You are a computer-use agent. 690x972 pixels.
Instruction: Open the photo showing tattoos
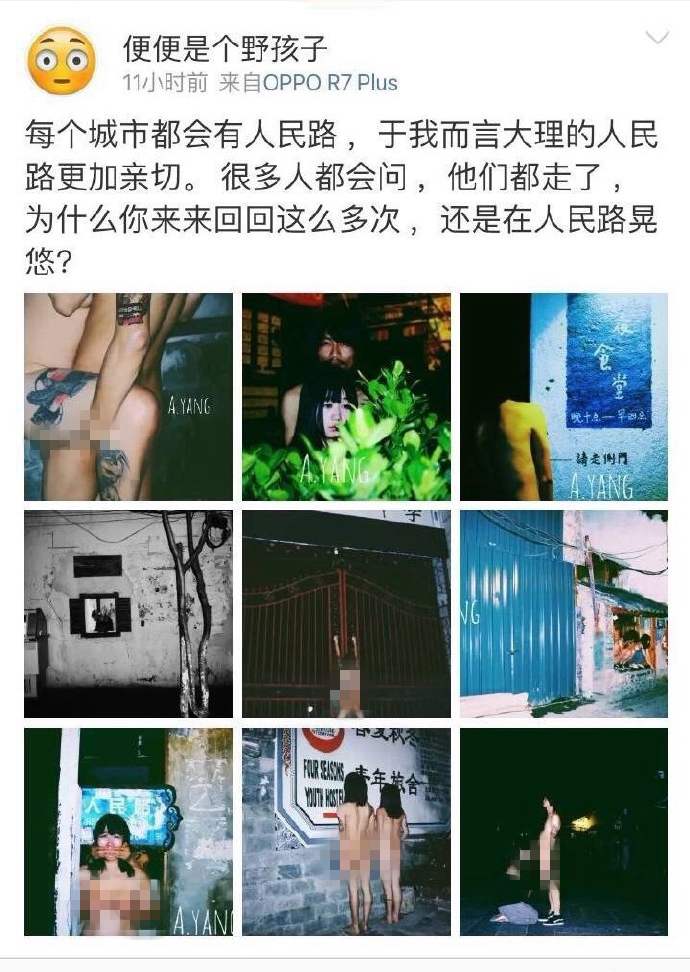[128, 396]
